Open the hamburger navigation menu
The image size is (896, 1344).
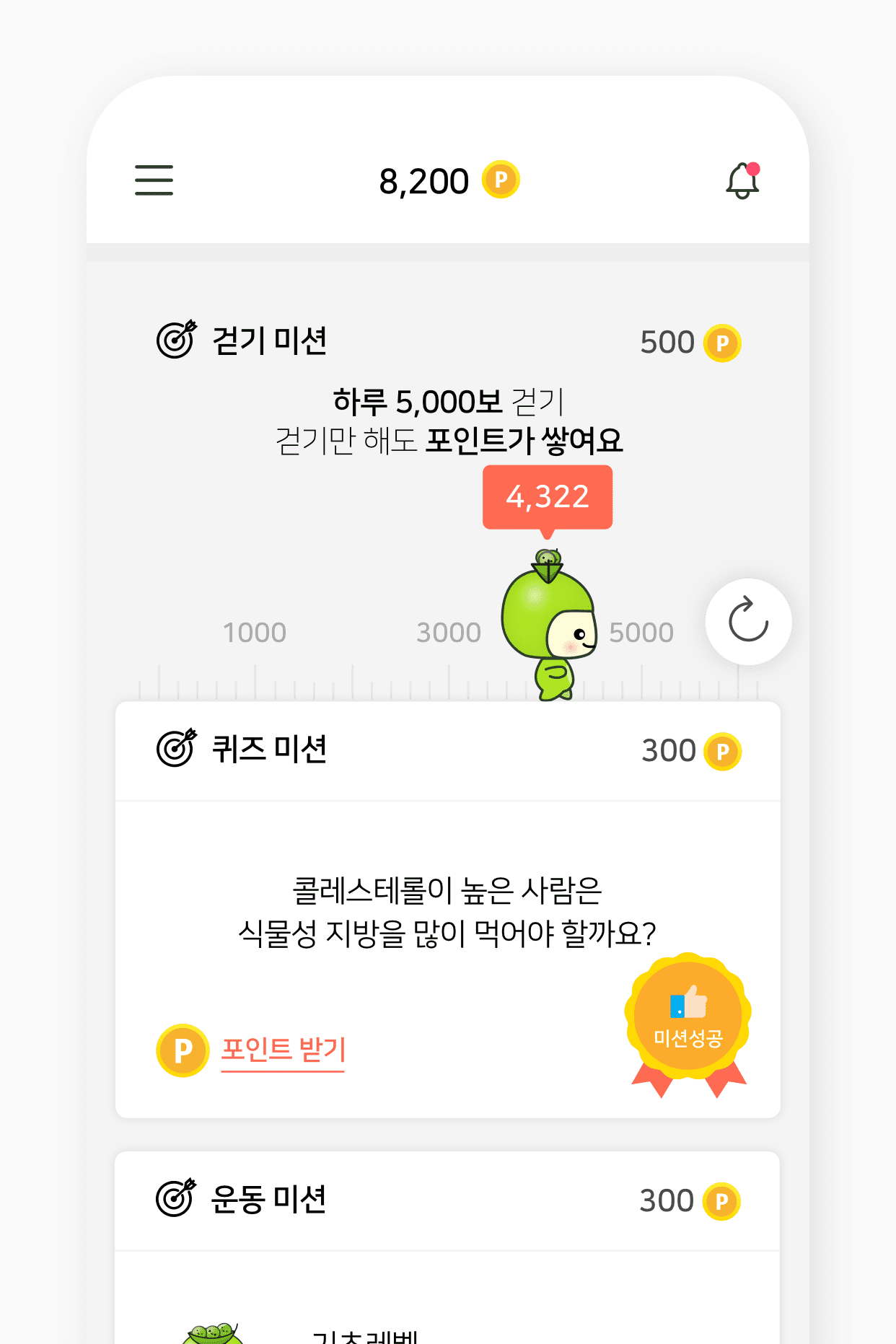tap(153, 180)
